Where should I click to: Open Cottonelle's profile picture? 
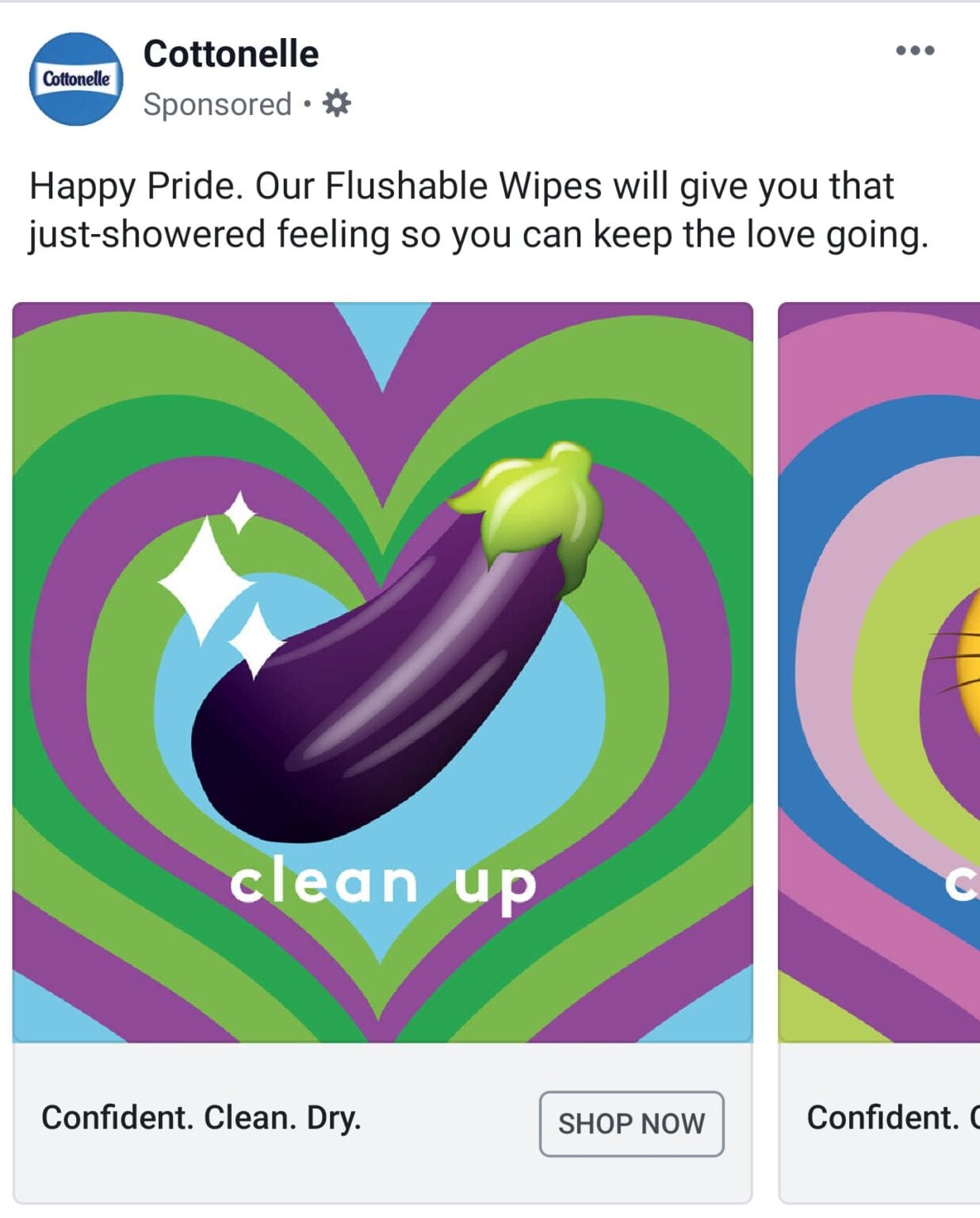(76, 79)
